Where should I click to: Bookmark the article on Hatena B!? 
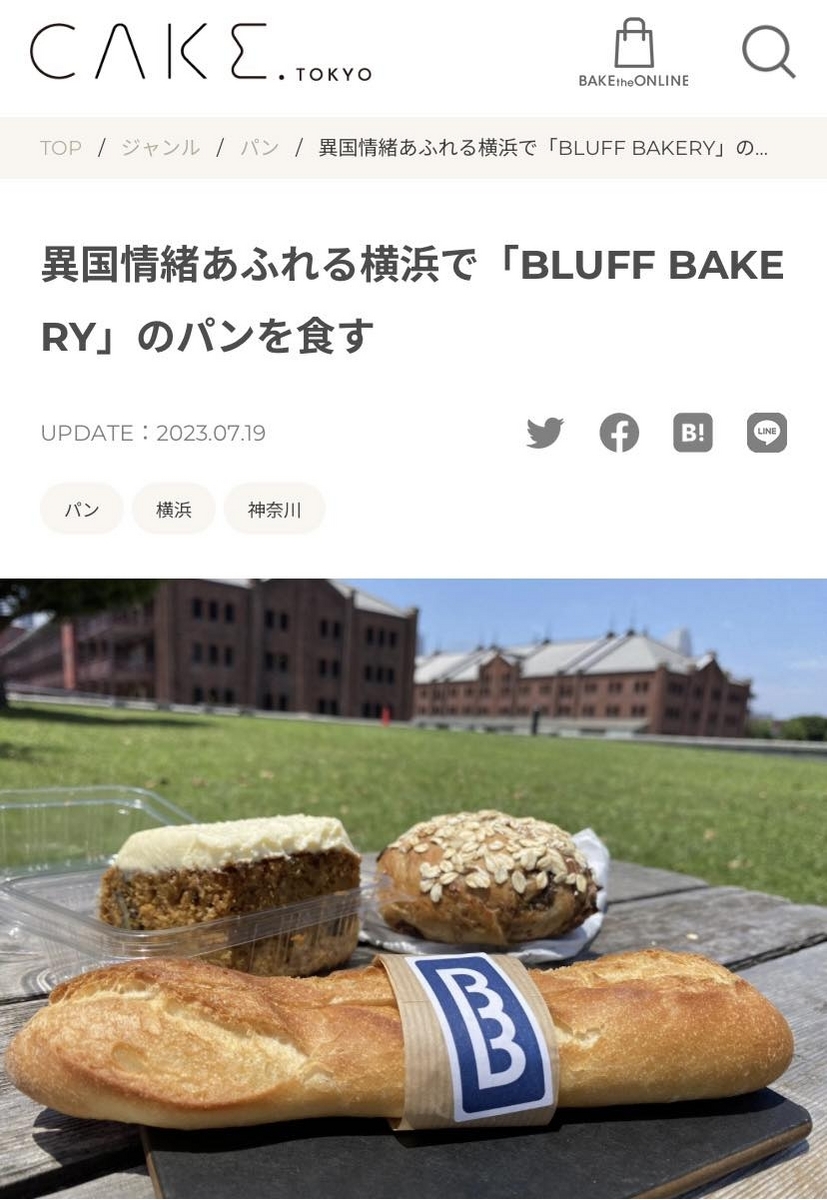693,433
